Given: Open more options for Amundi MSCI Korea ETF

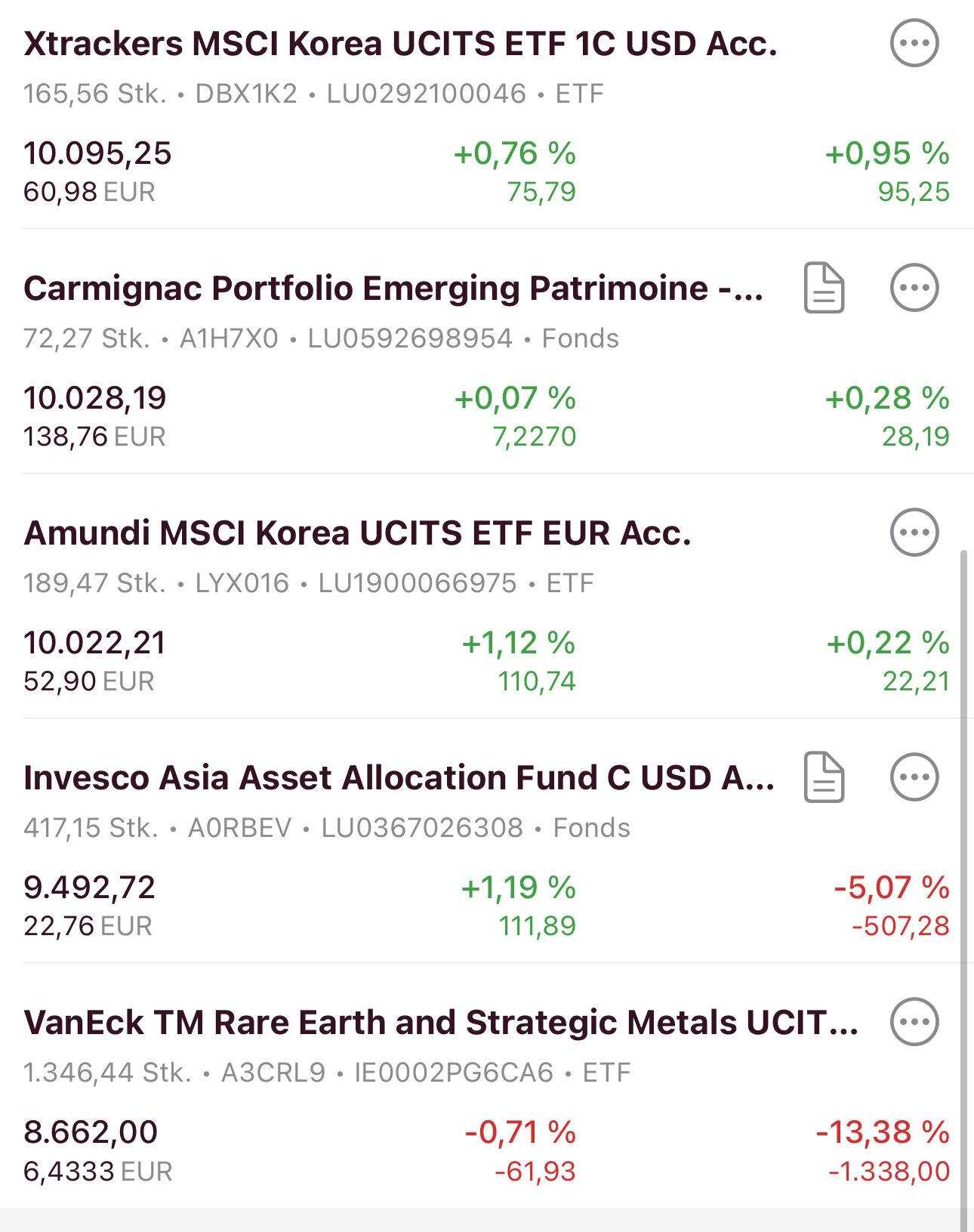Looking at the screenshot, I should point(914,533).
